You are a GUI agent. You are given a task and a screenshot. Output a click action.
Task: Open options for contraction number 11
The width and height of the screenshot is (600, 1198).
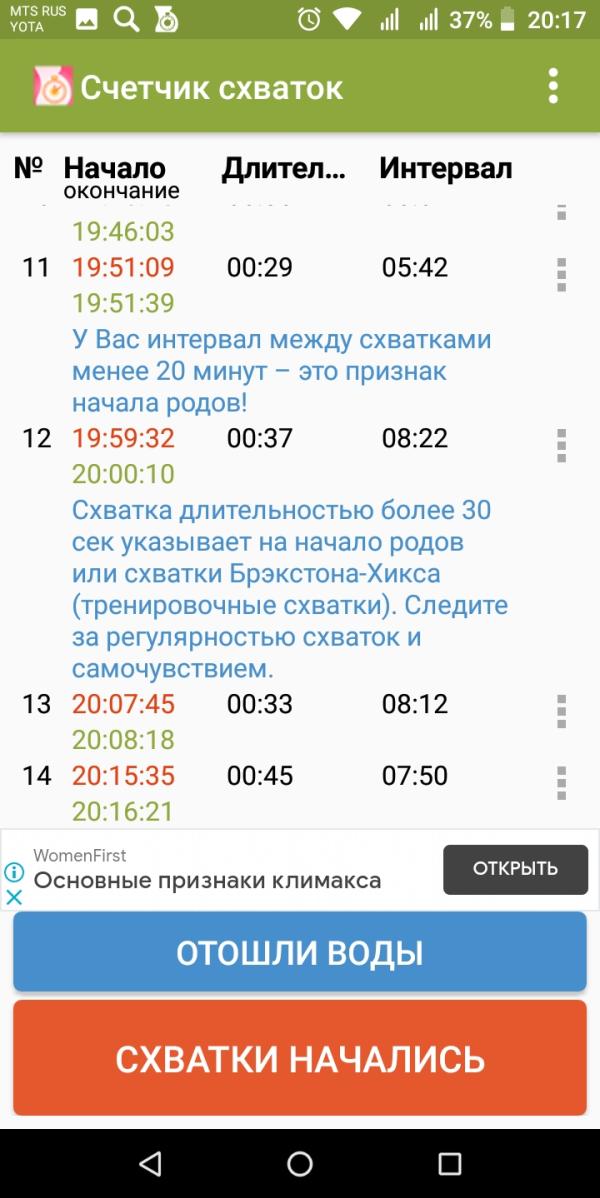click(561, 274)
